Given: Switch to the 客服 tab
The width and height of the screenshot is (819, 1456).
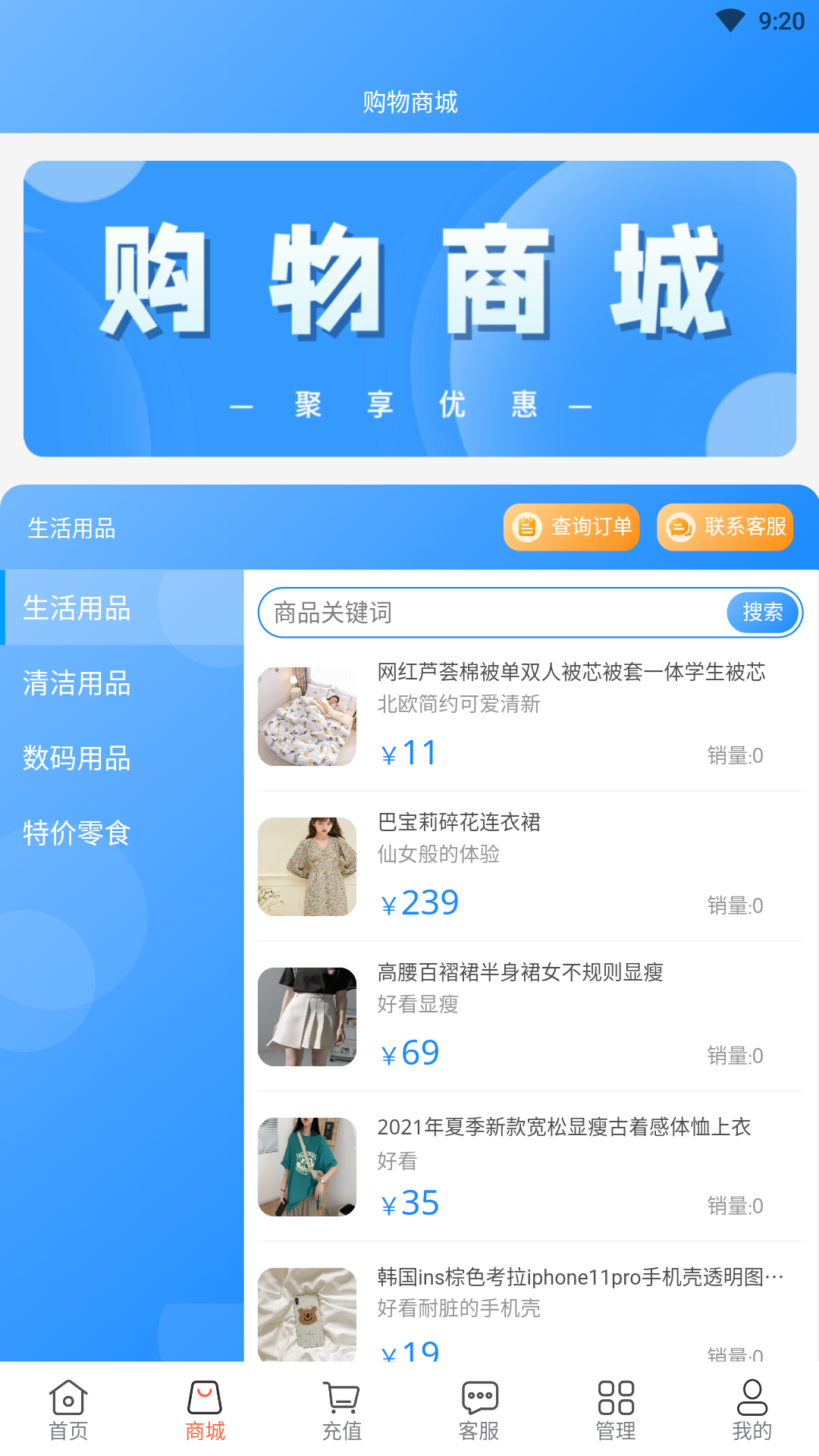Looking at the screenshot, I should 479,1410.
